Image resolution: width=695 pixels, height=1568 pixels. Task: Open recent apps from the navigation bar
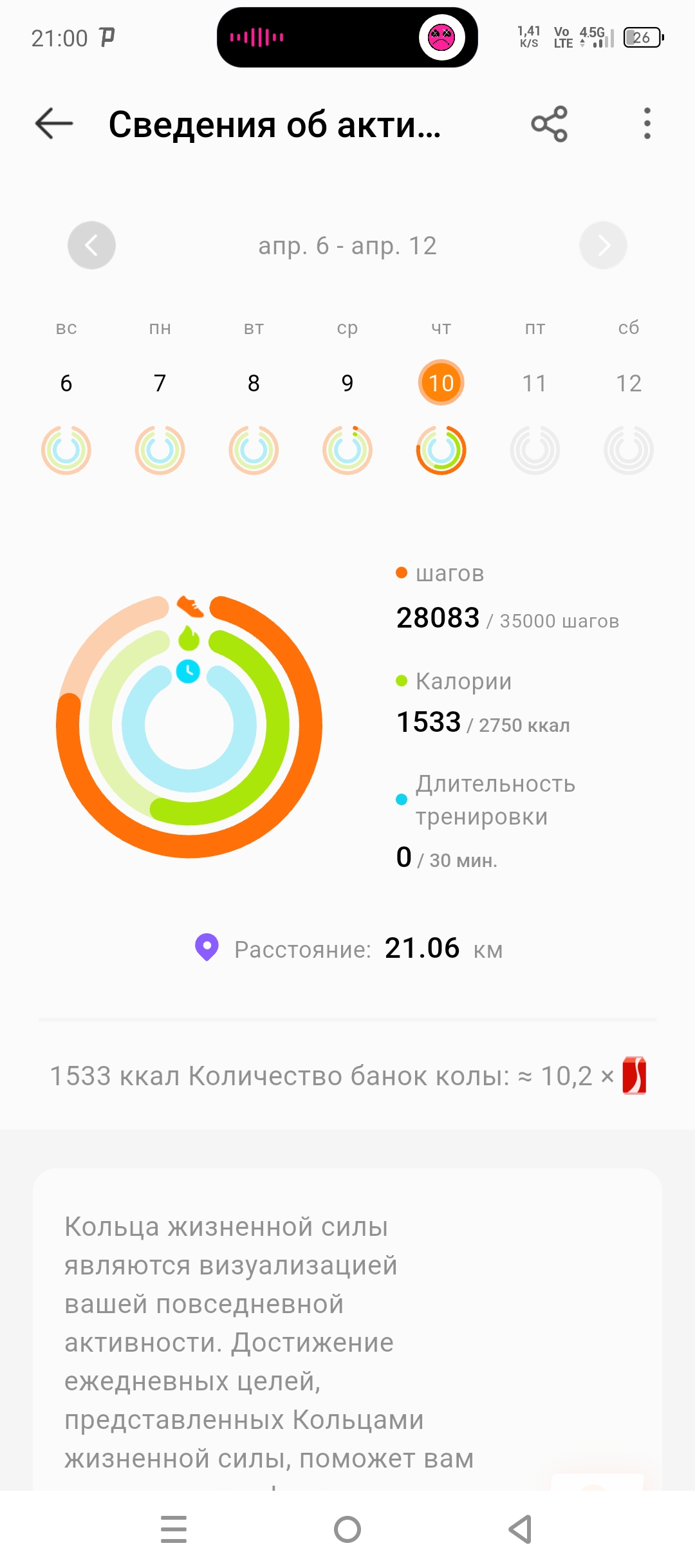(174, 1529)
